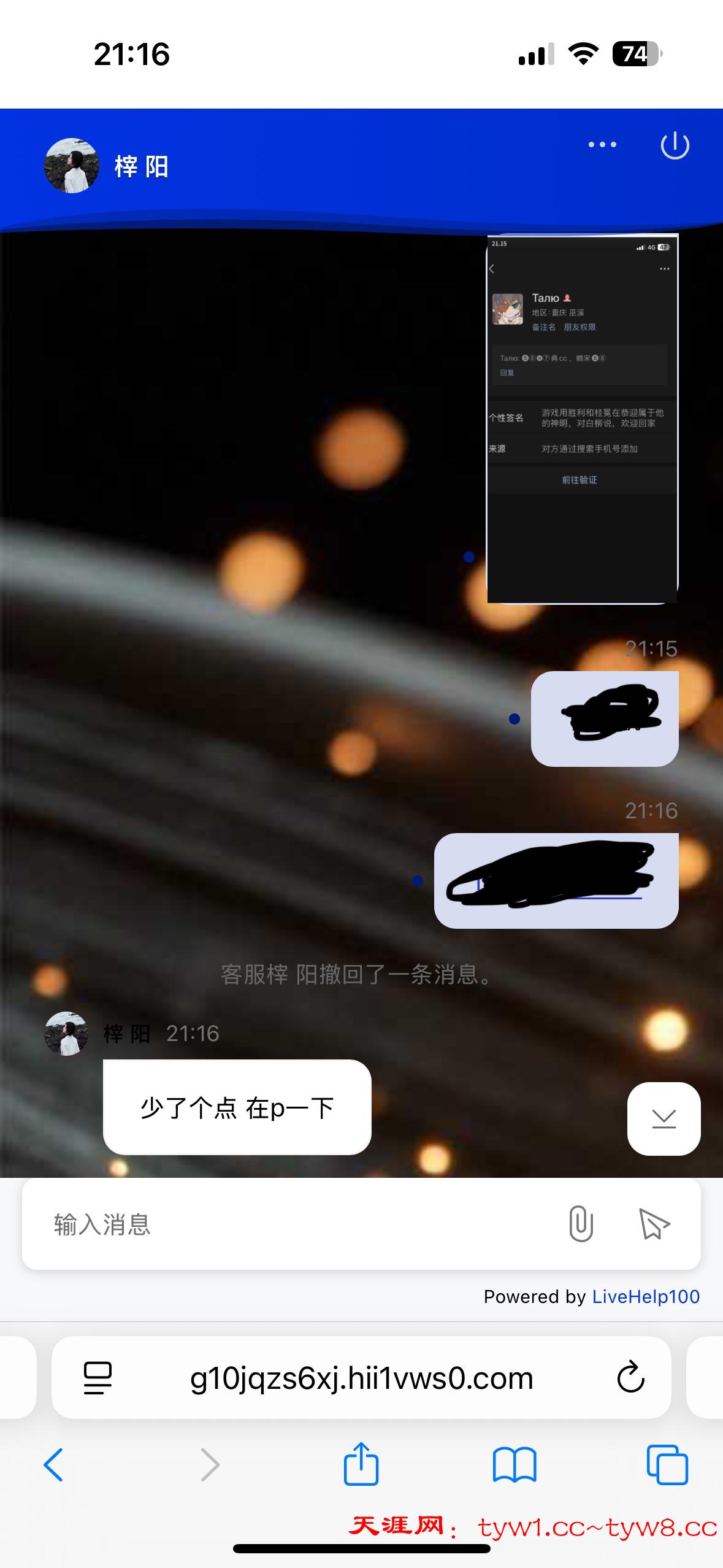Go back in Safari
723x1568 pixels.
pos(53,1465)
